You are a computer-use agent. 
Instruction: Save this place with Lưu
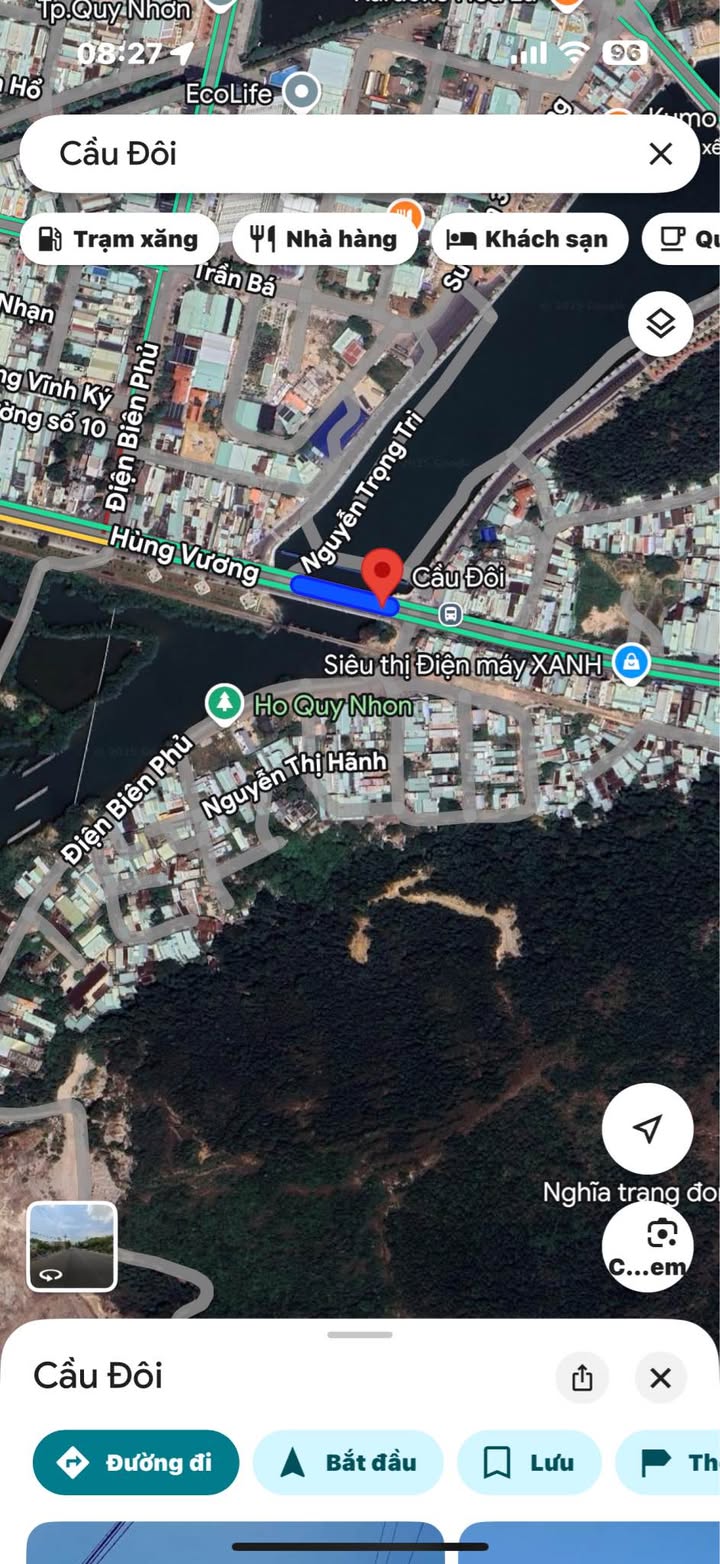click(529, 1462)
